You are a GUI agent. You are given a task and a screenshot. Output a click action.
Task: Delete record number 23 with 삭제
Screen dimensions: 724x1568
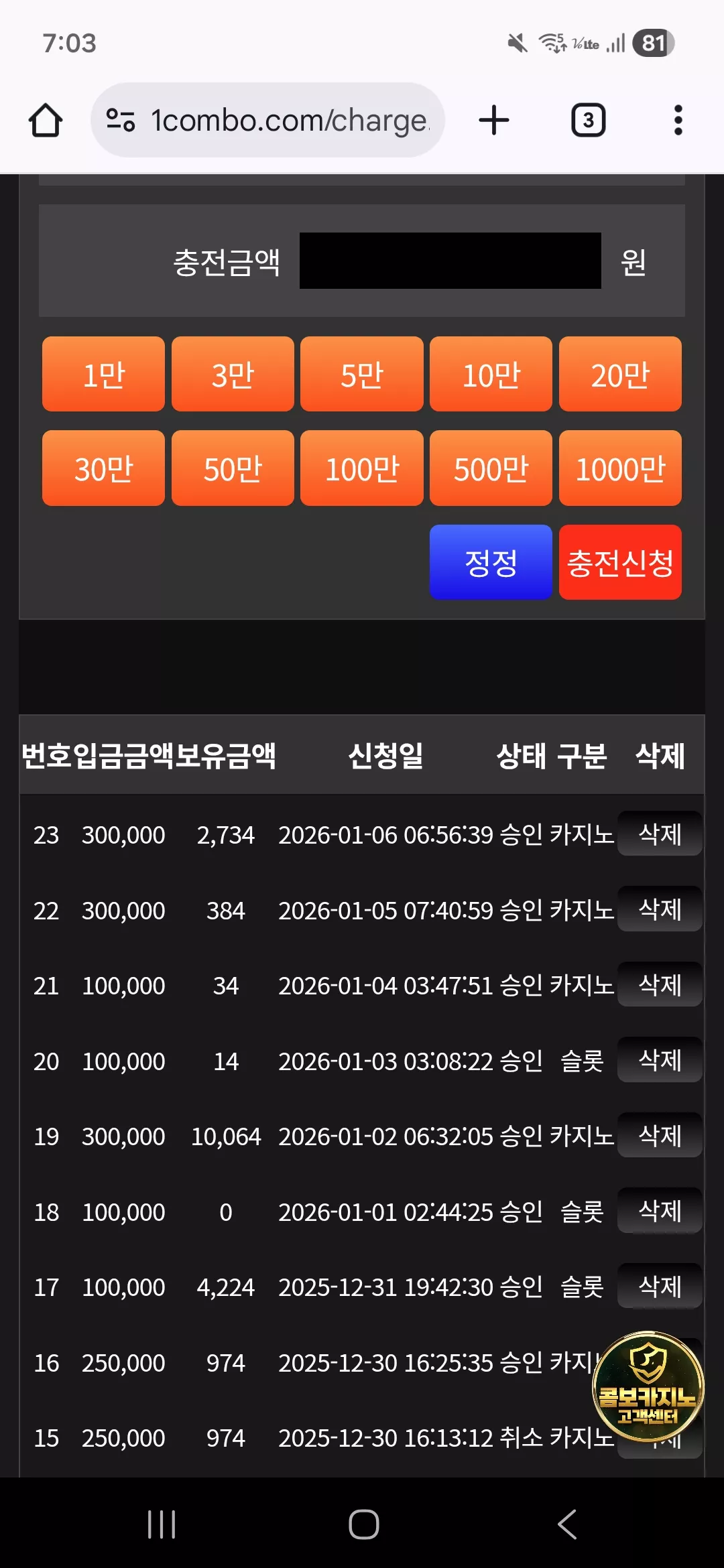click(660, 834)
